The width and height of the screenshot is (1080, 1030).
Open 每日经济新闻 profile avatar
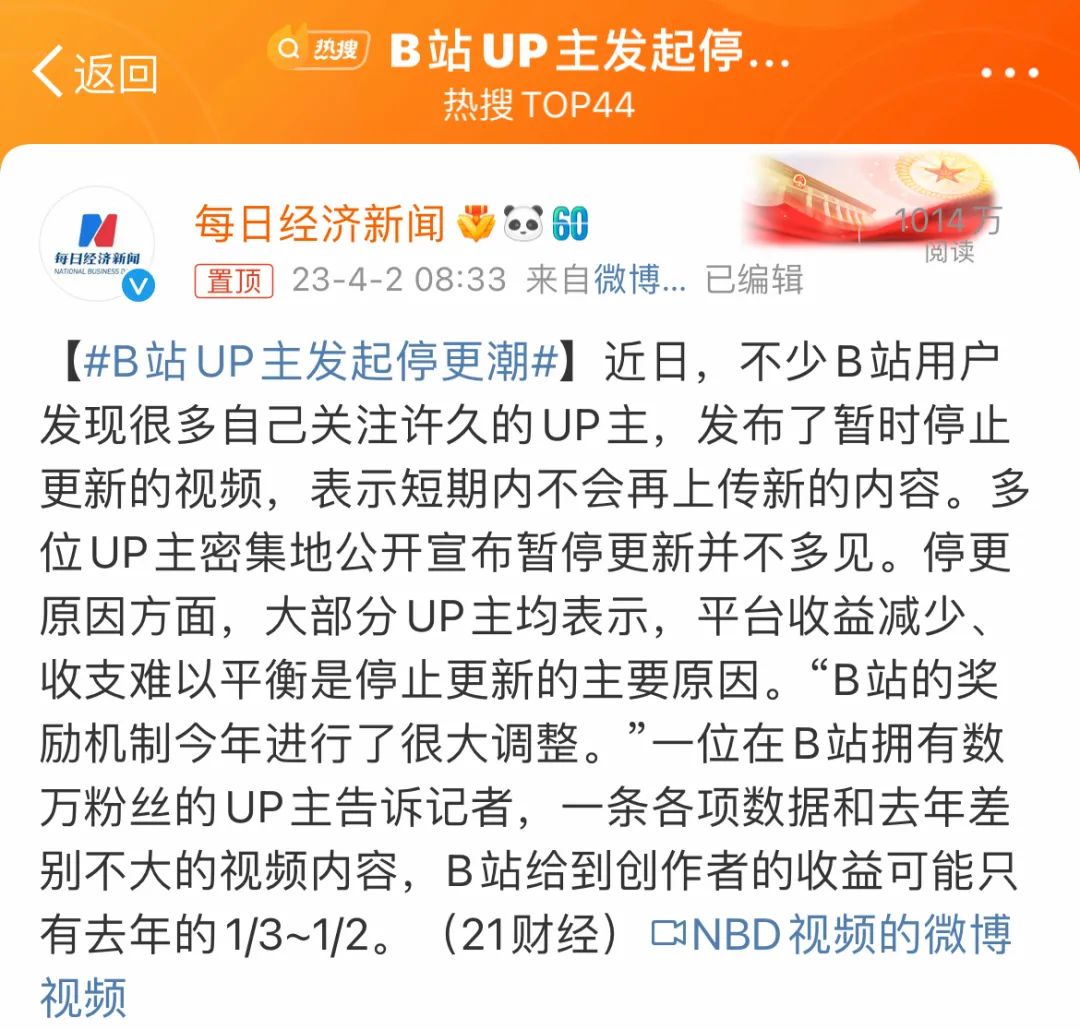pyautogui.click(x=97, y=243)
